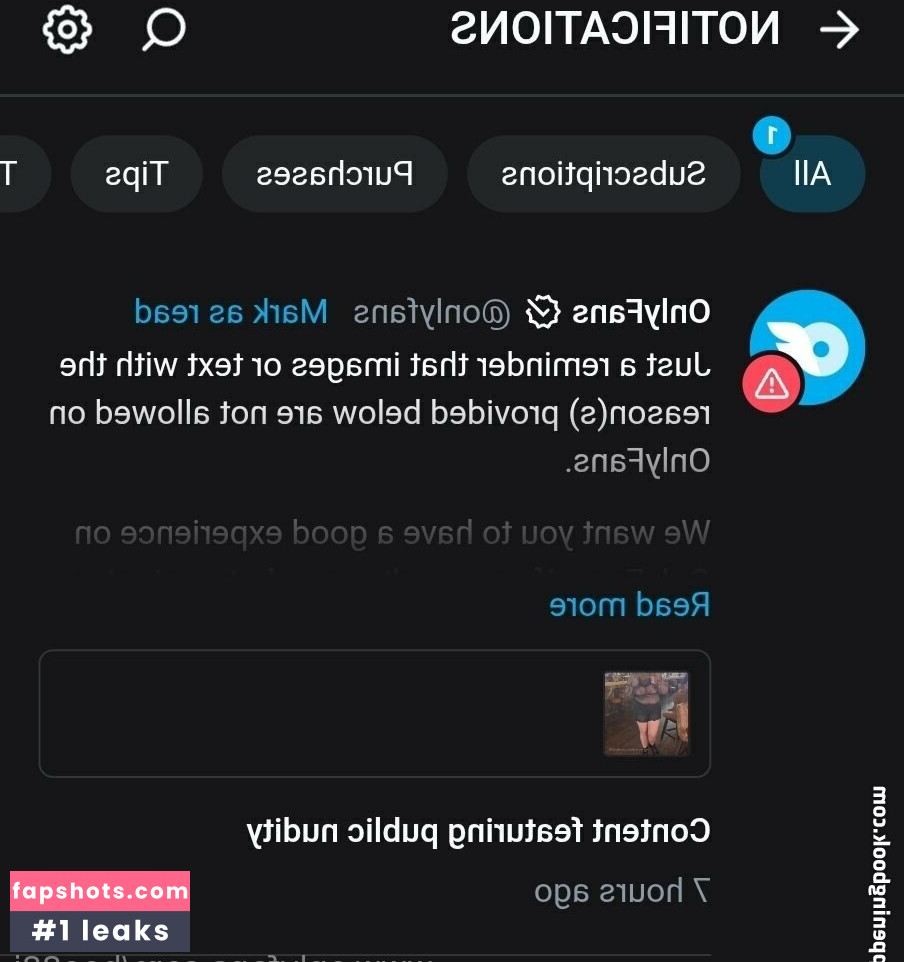Open the flagged content thumbnail
The image size is (904, 962).
tap(646, 713)
